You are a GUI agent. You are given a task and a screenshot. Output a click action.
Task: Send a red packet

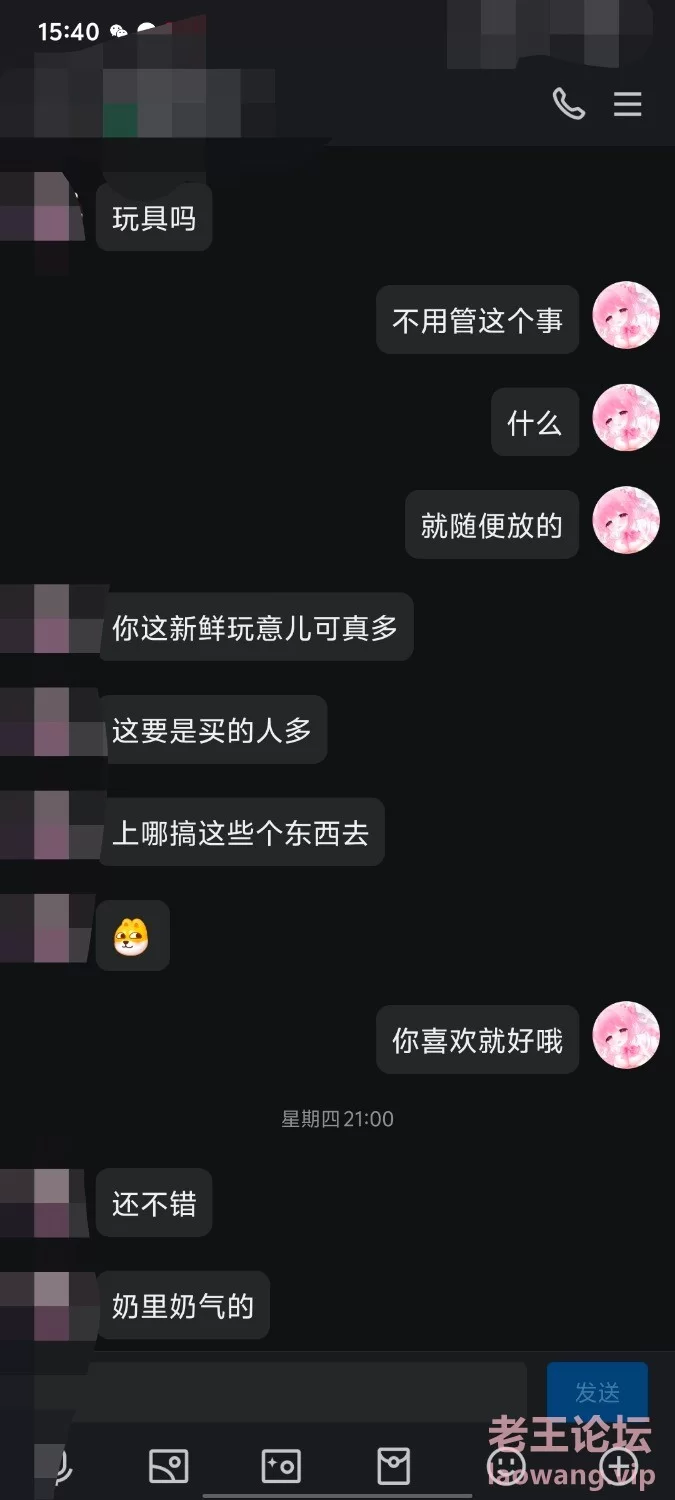coord(394,1466)
